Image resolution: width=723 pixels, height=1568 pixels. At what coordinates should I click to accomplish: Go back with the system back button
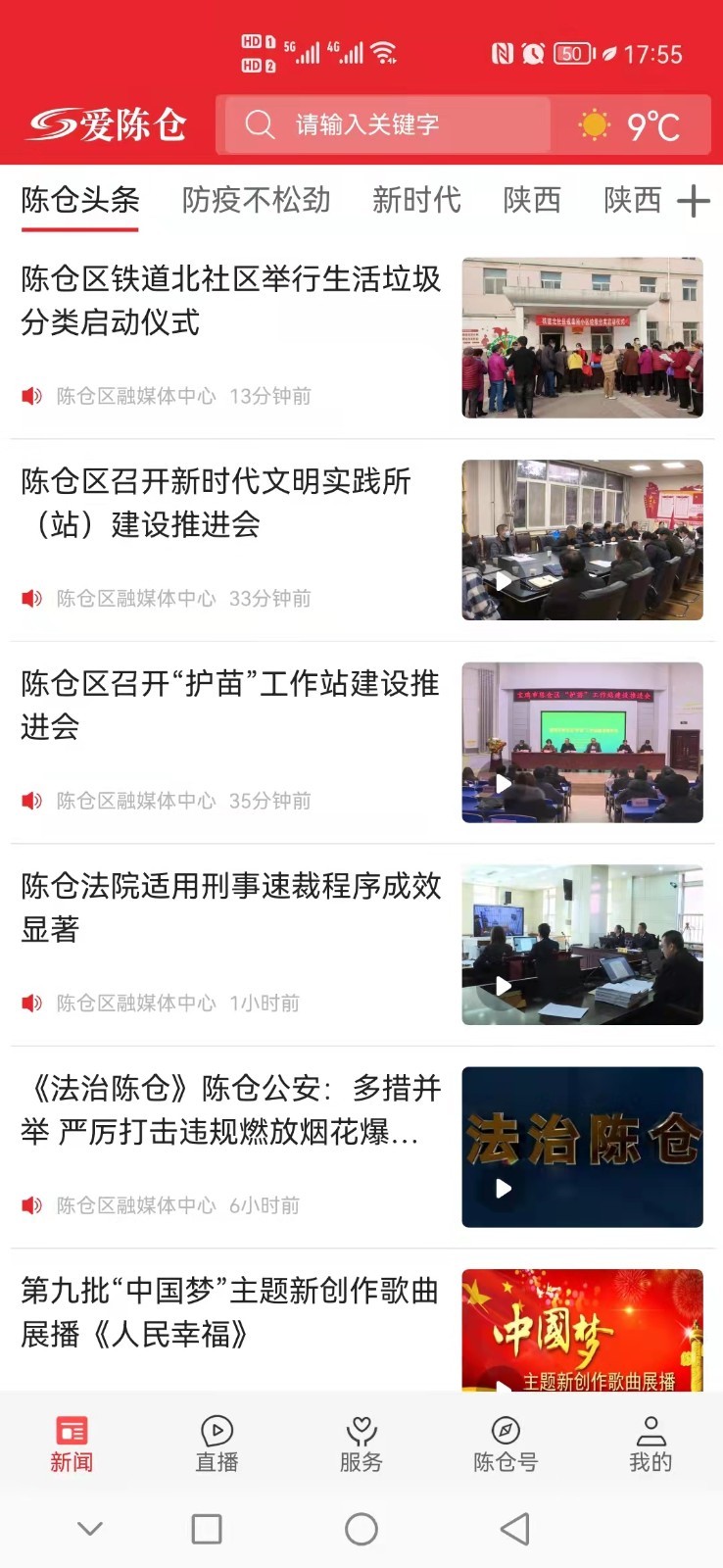[514, 1529]
